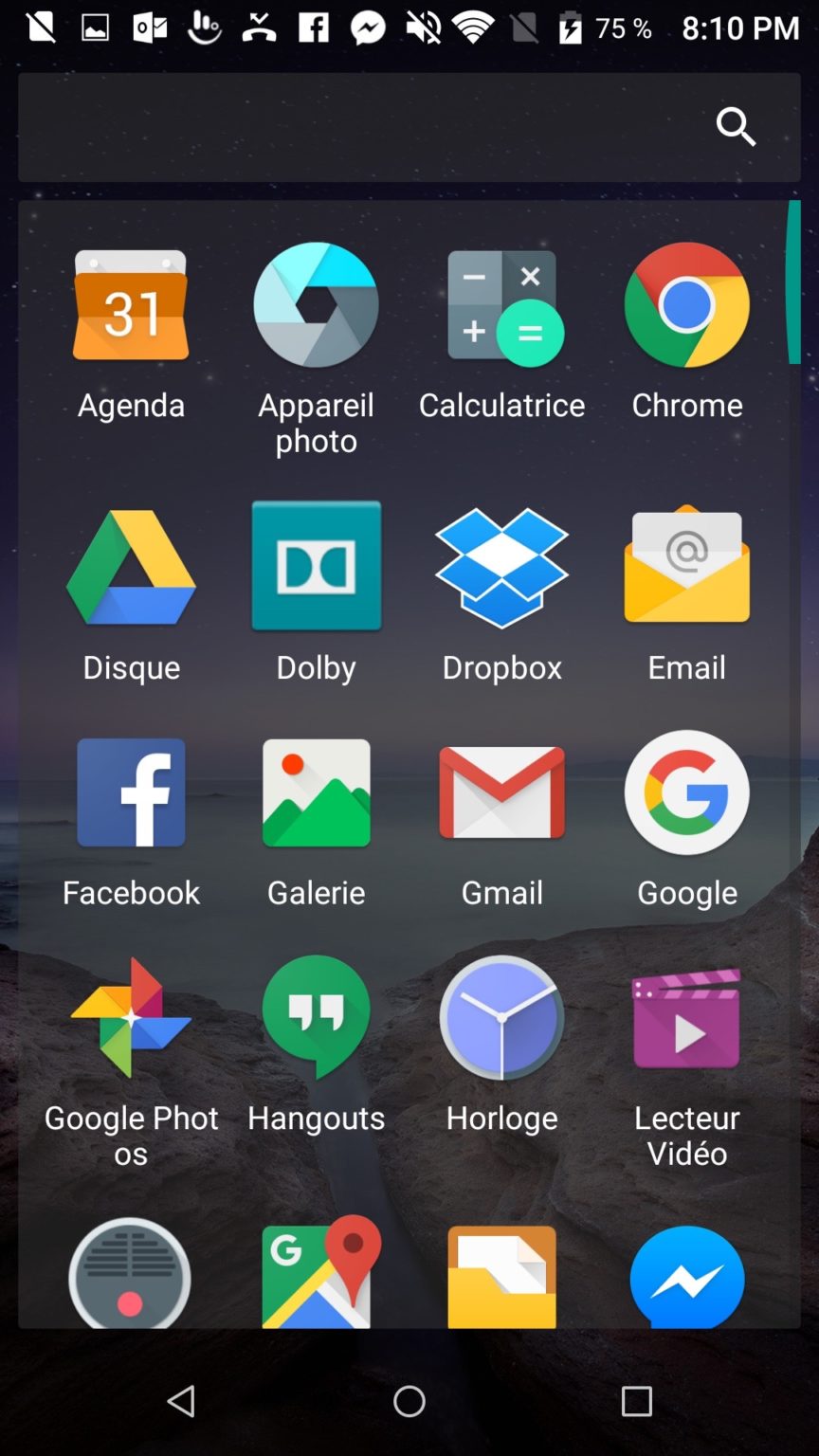Open the Agenda calendar app

131,306
